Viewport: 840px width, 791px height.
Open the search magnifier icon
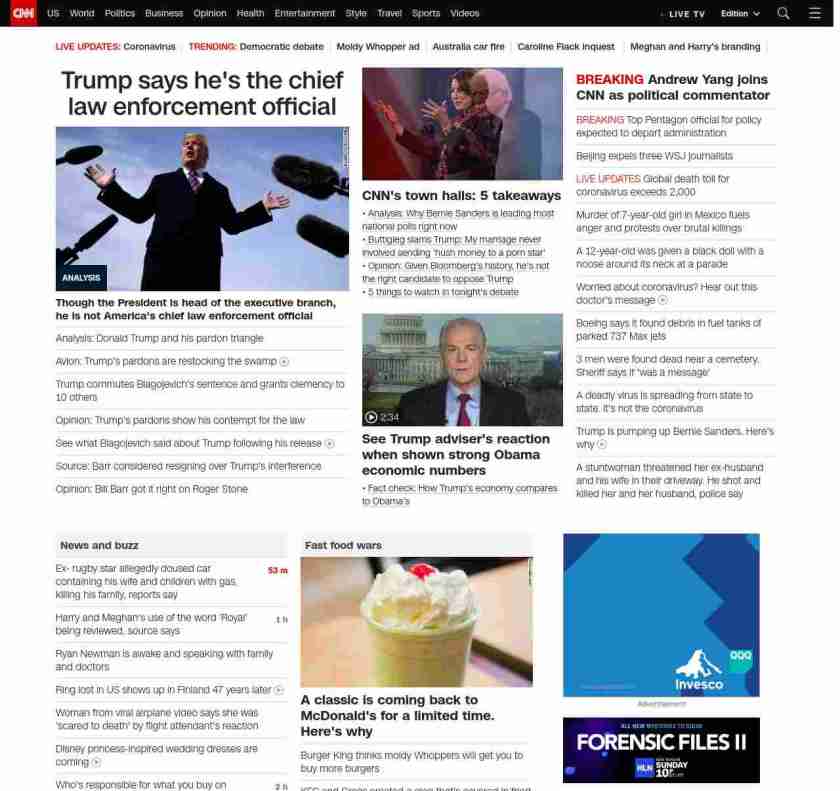pyautogui.click(x=783, y=13)
